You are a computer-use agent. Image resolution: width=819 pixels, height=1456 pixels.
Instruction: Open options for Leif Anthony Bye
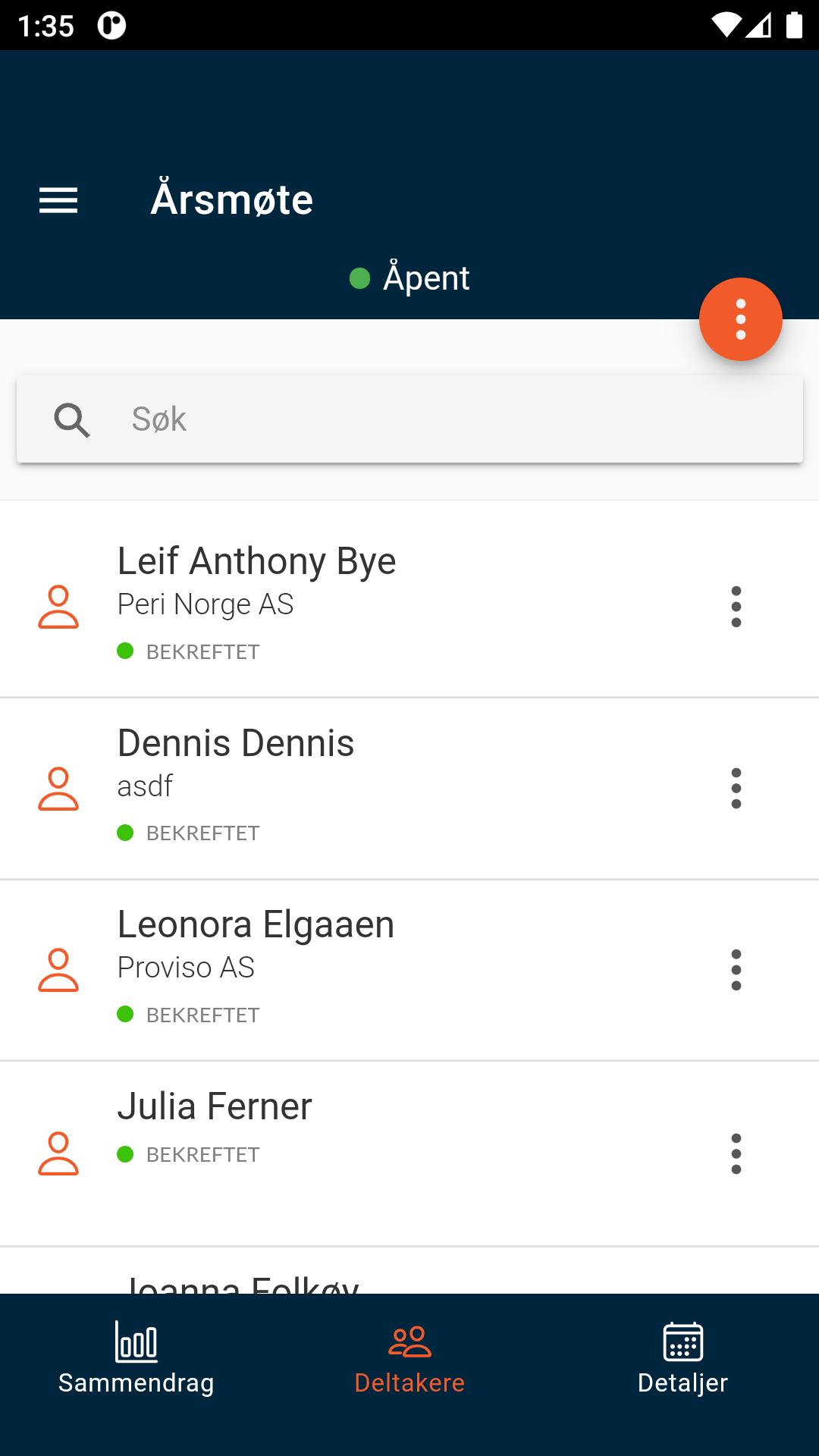pyautogui.click(x=736, y=607)
